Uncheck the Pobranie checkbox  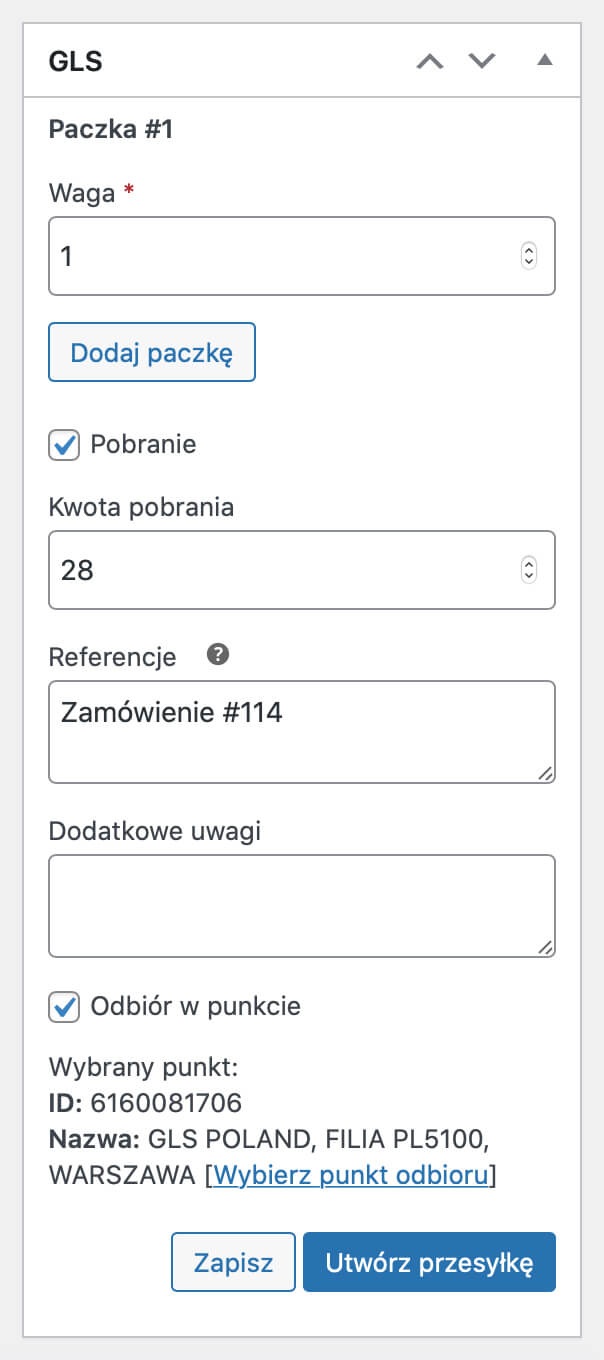[65, 444]
